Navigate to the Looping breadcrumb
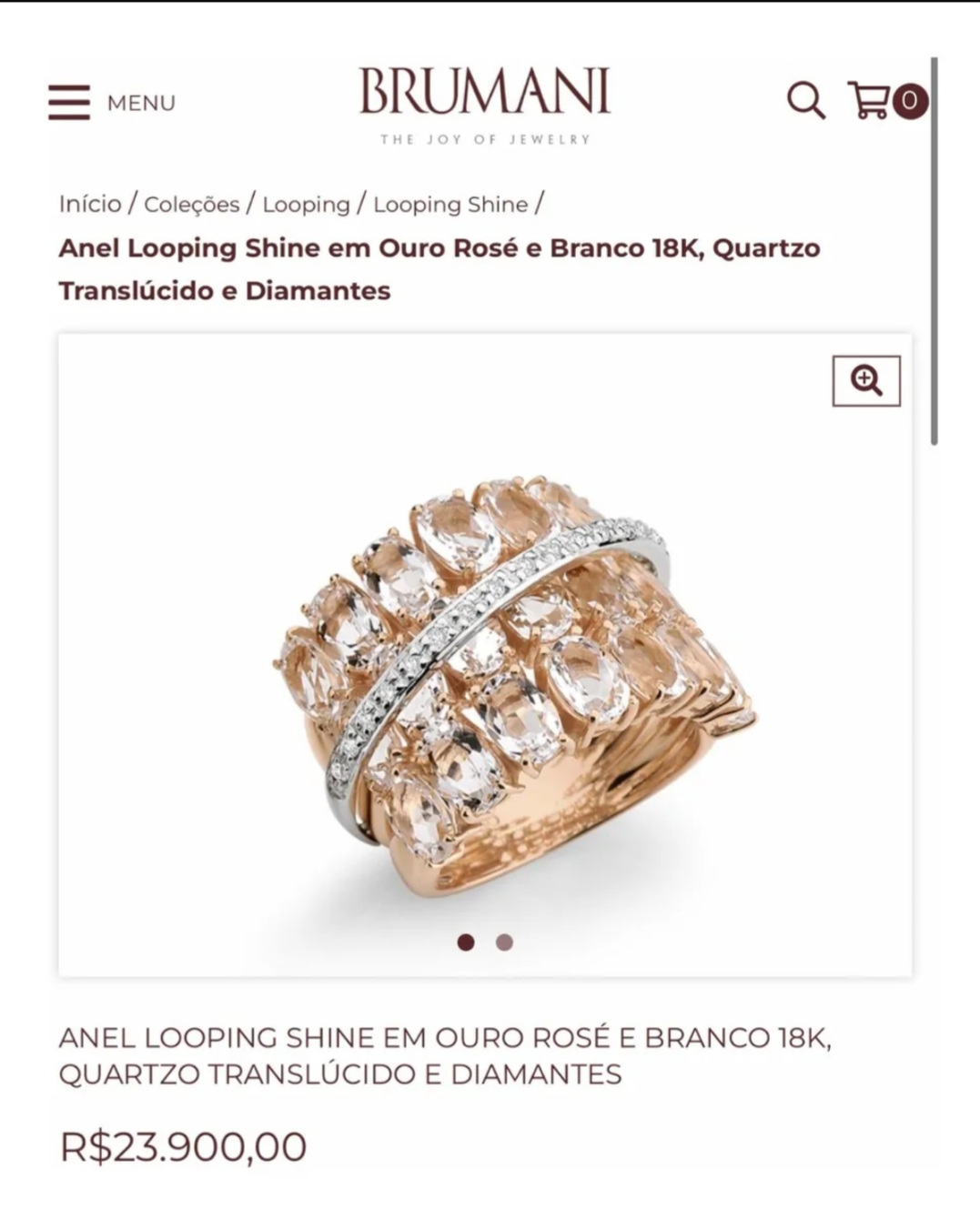 click(306, 204)
